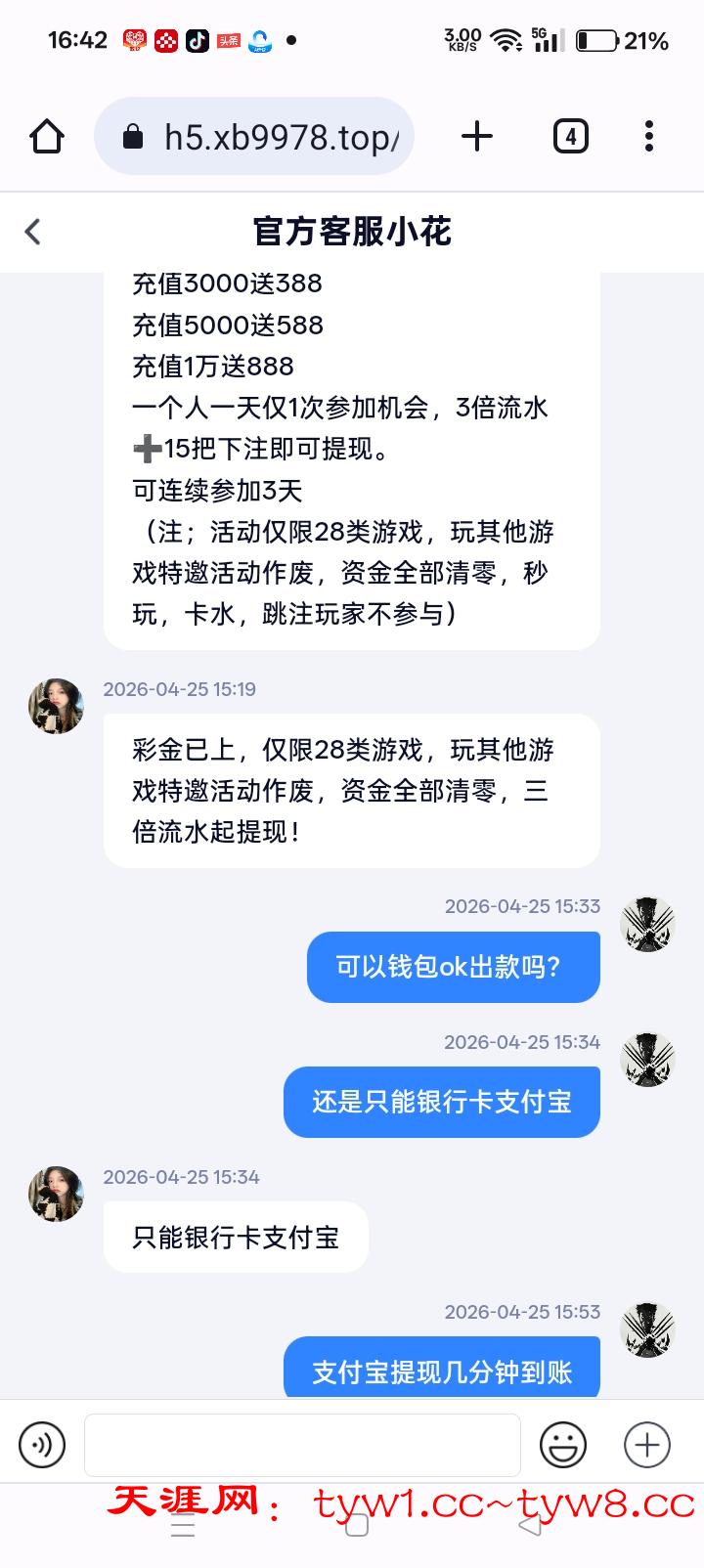Switch to voice message input

[x=42, y=1445]
